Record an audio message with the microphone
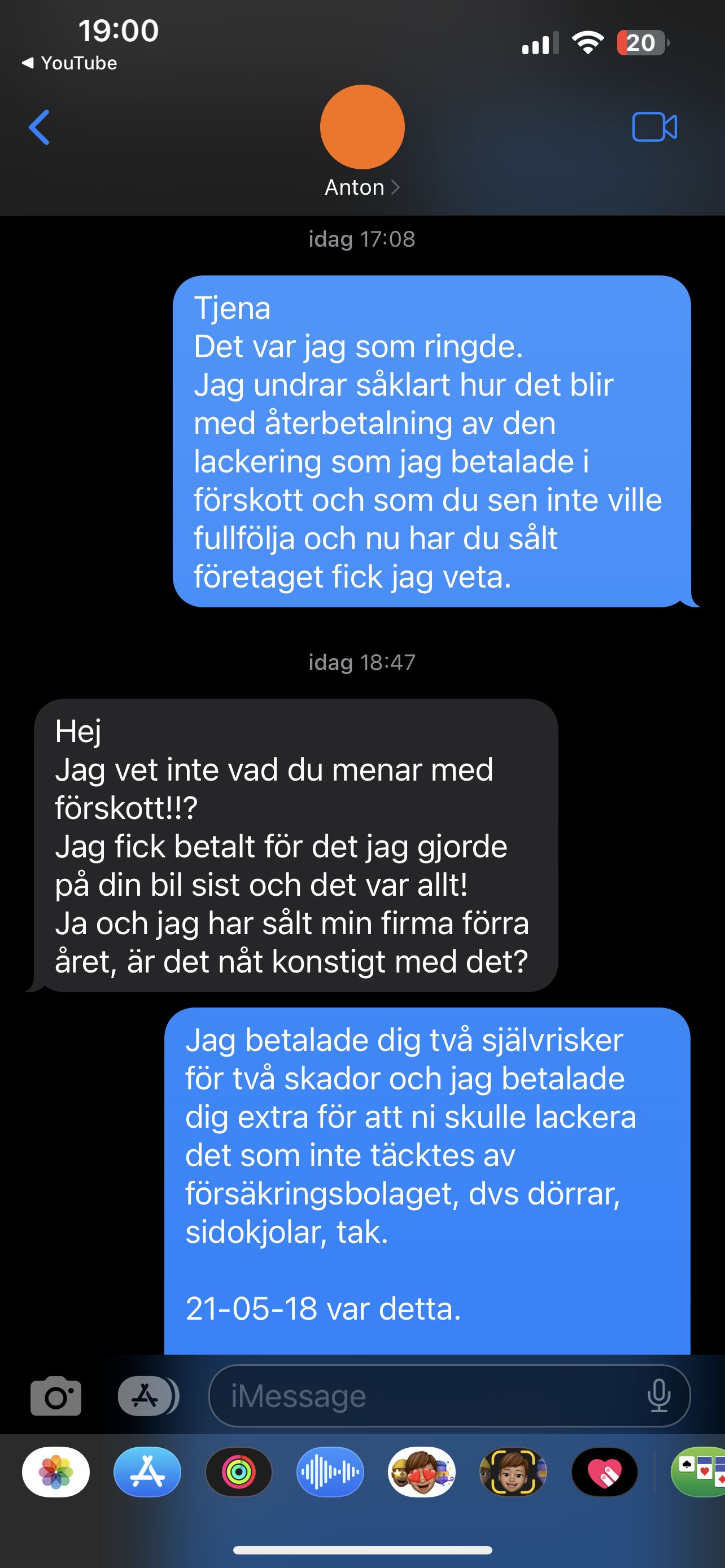The height and width of the screenshot is (1568, 725). point(658,1396)
